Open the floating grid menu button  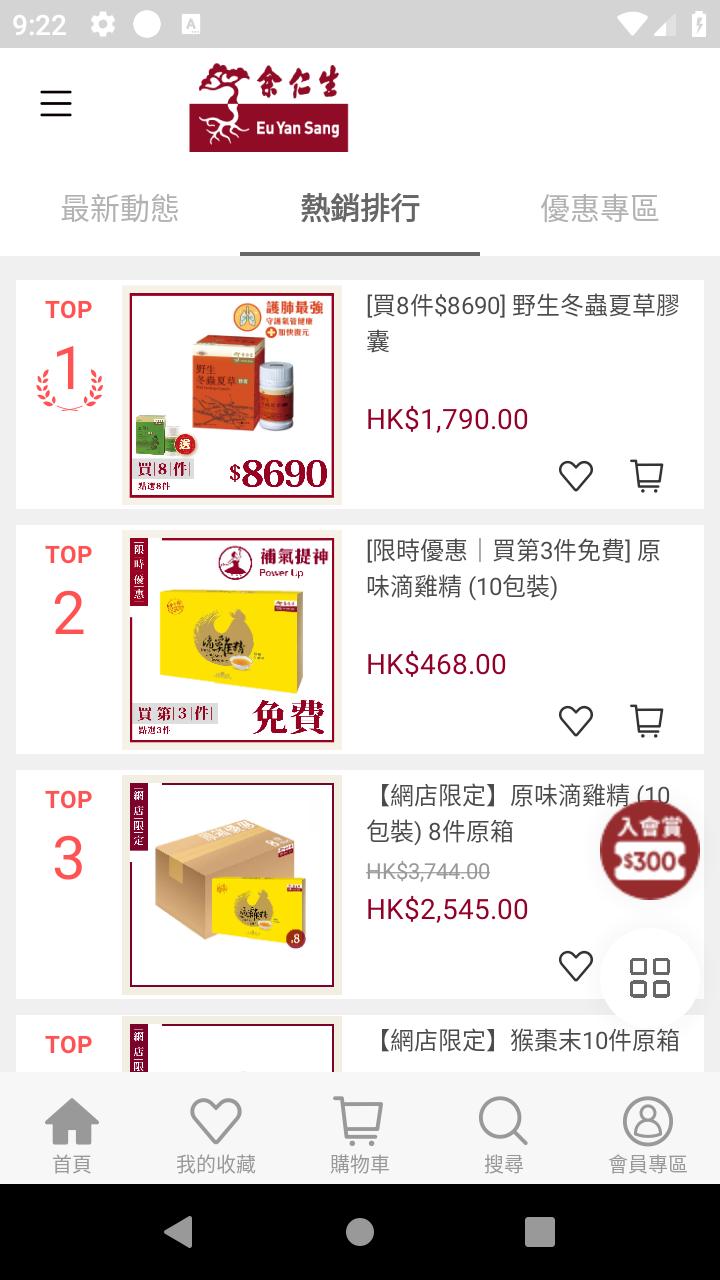point(649,978)
